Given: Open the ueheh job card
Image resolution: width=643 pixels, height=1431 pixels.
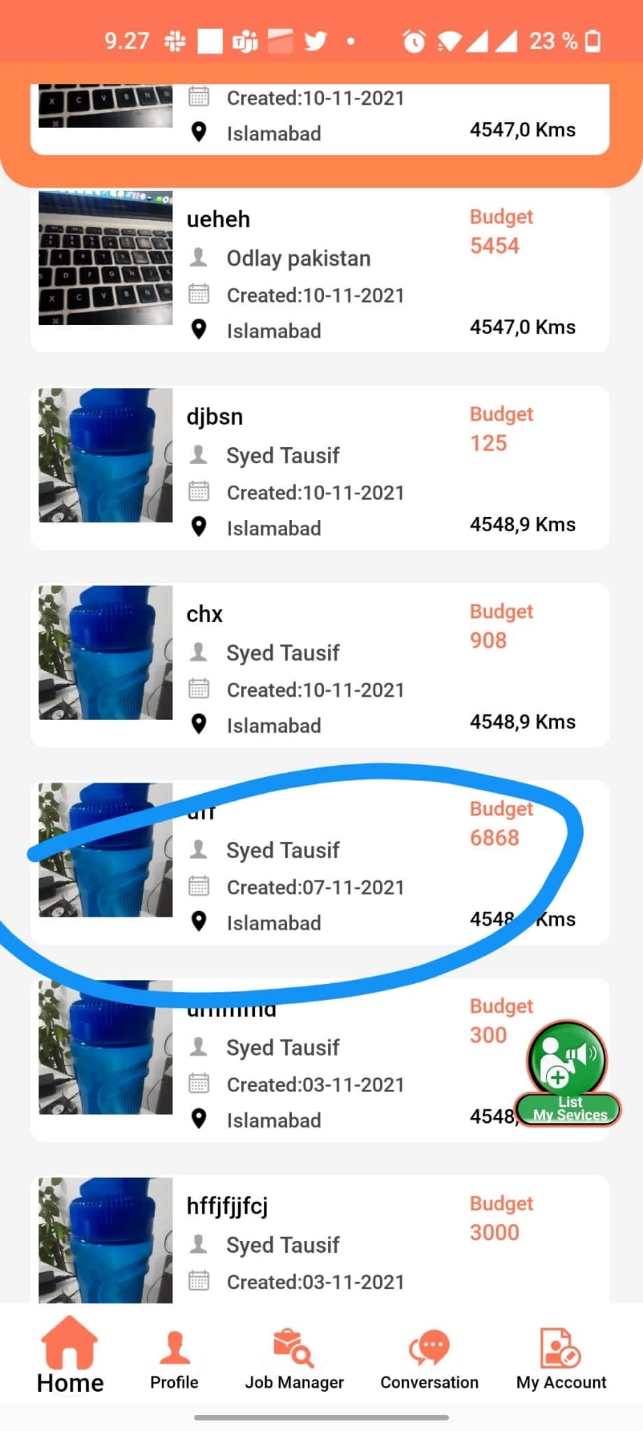Looking at the screenshot, I should click(319, 271).
